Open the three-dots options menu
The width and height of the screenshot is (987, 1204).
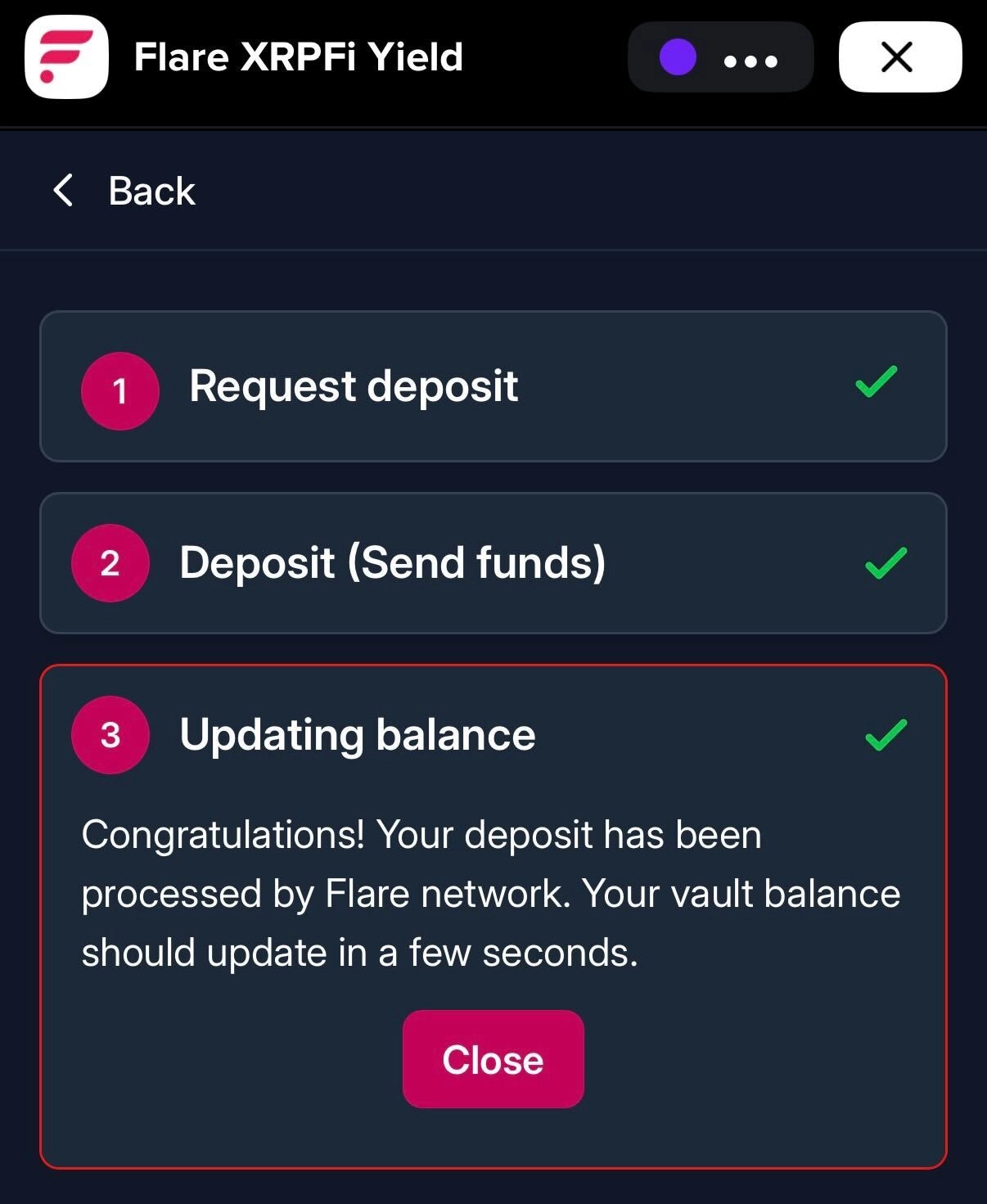click(x=750, y=60)
